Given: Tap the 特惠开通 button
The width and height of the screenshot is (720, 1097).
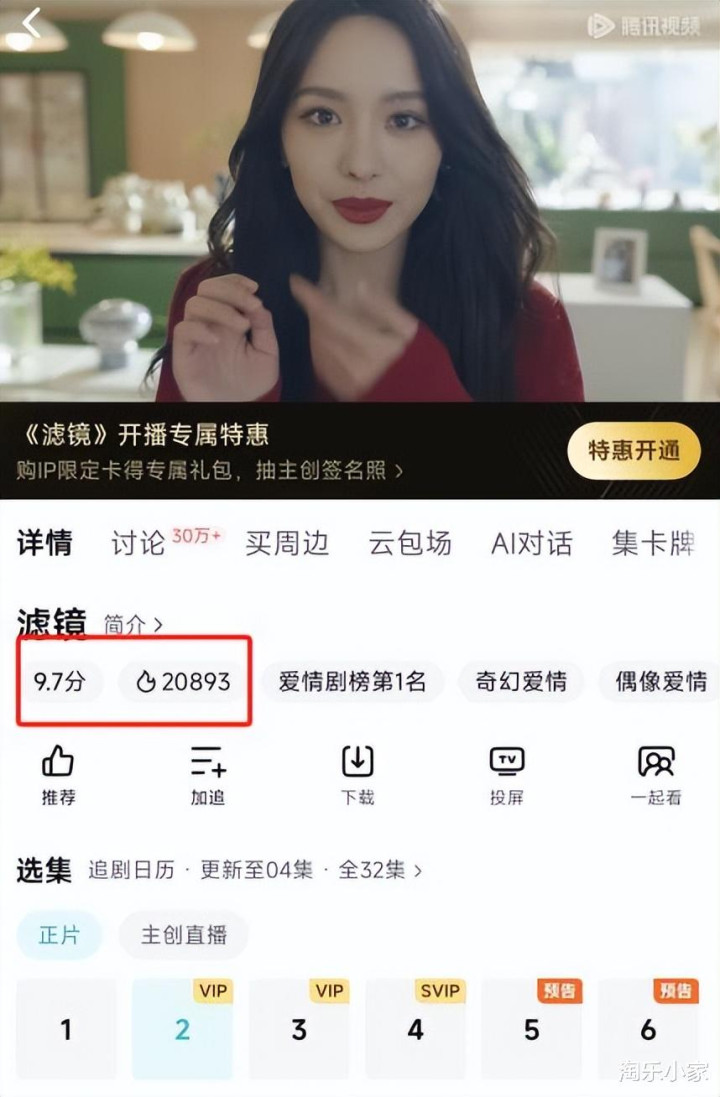Looking at the screenshot, I should 634,450.
